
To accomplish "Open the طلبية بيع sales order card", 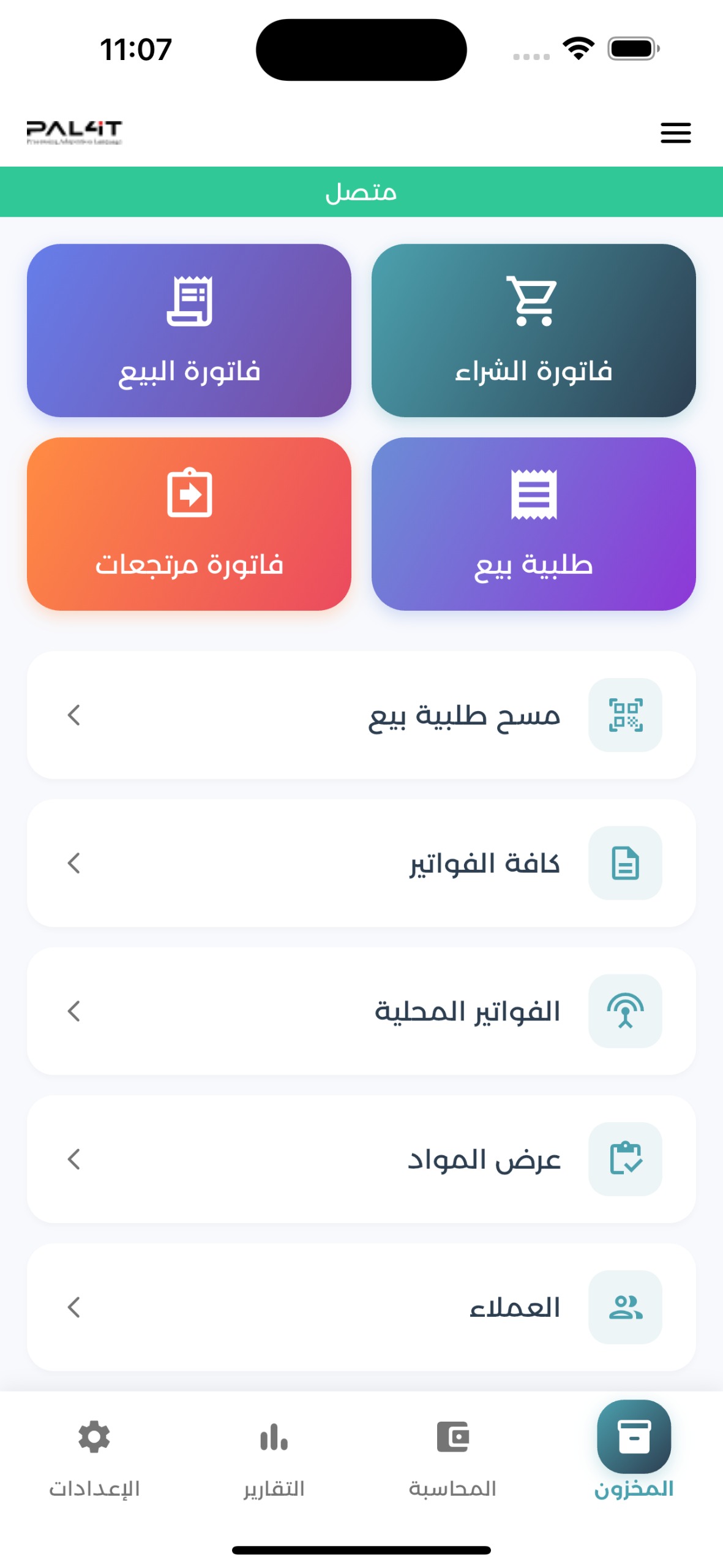I will (x=533, y=524).
